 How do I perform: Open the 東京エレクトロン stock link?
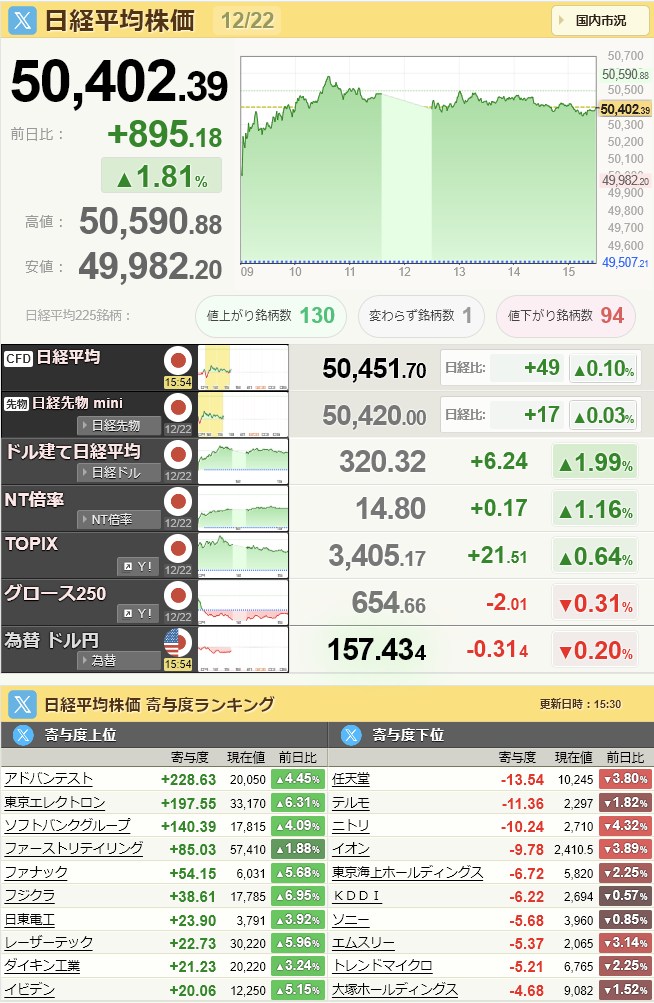tap(54, 802)
